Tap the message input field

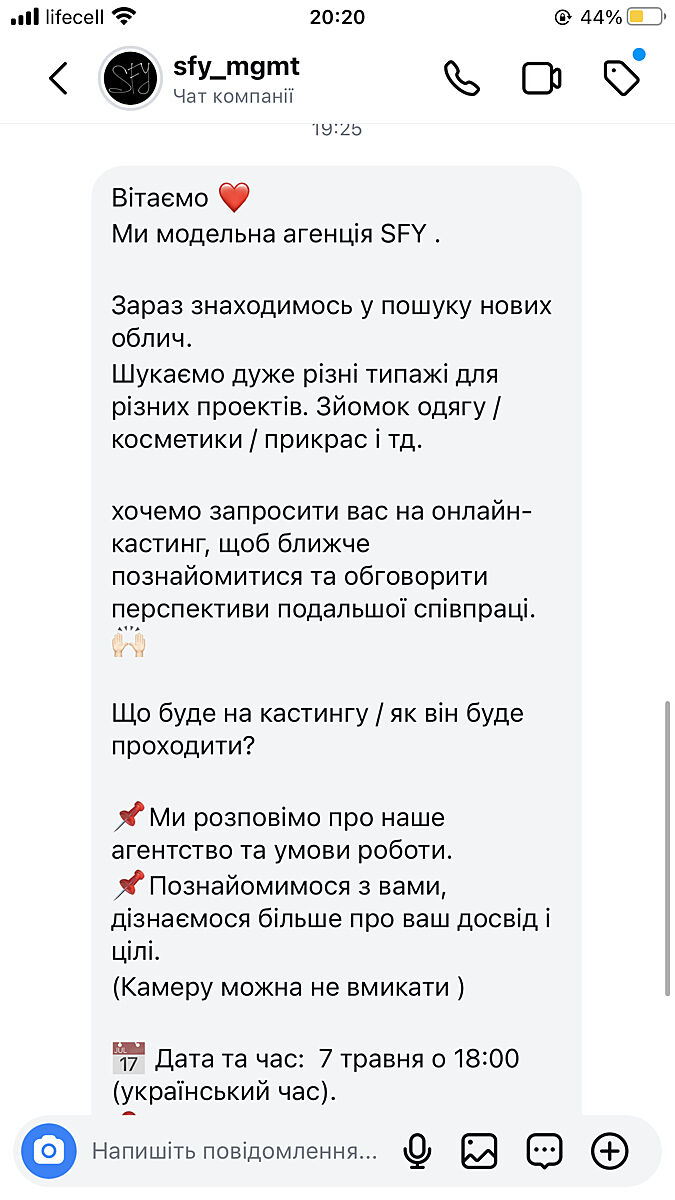tap(235, 1151)
